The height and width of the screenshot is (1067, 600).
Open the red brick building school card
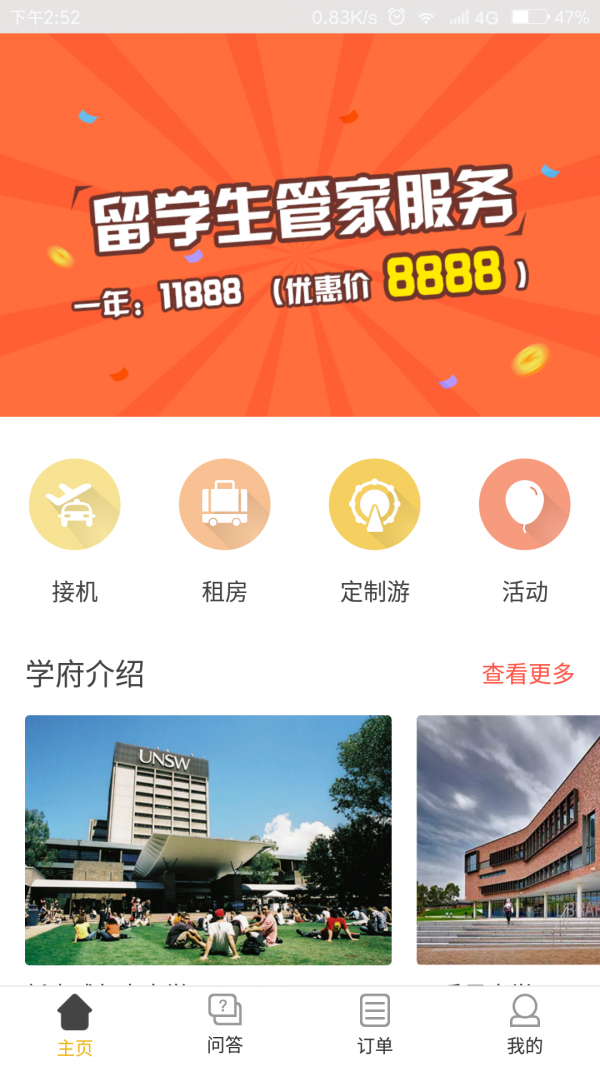click(x=508, y=840)
